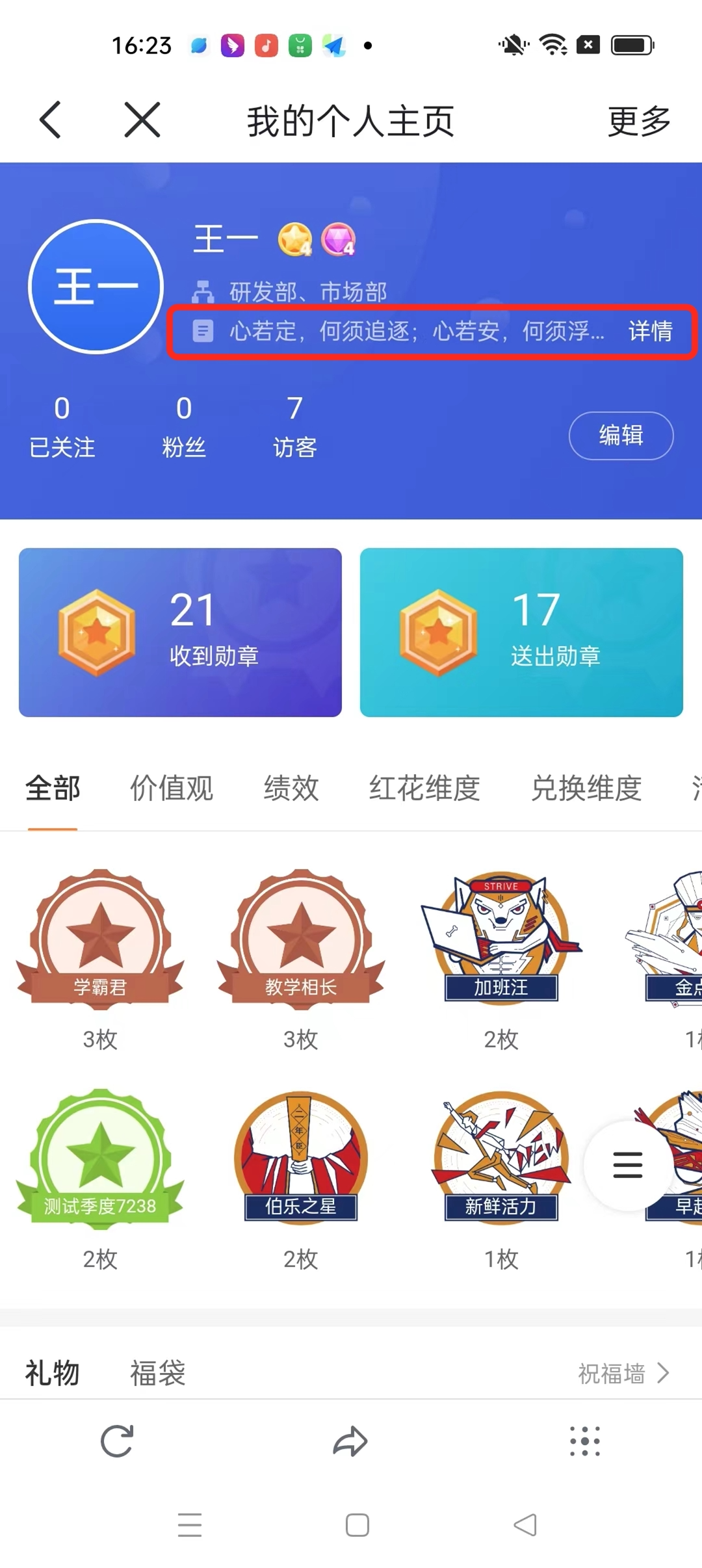This screenshot has height=1568, width=702.
Task: Open the 送出勋章 card
Action: (x=521, y=633)
